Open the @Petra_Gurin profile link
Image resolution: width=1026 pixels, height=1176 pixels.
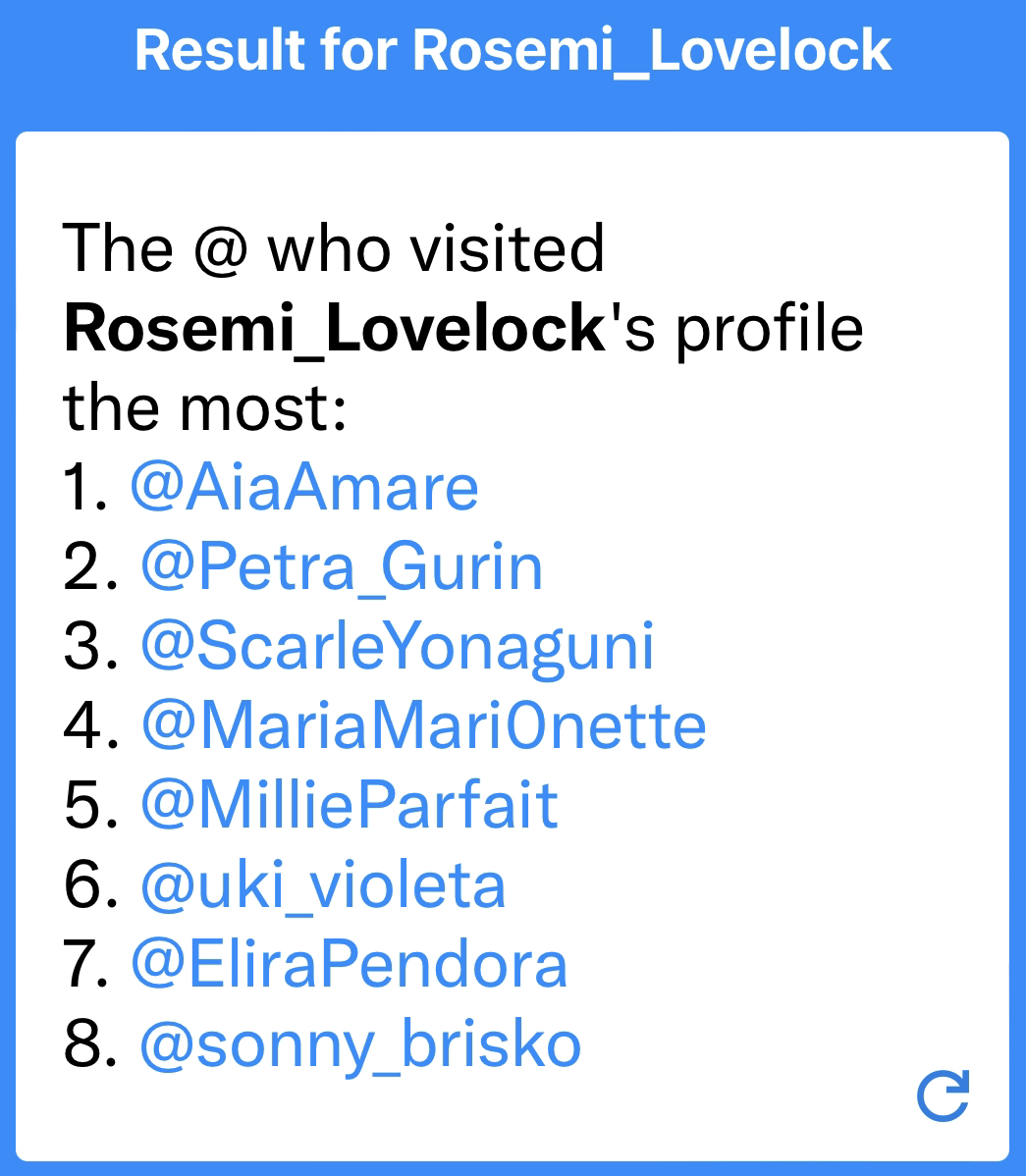[342, 567]
